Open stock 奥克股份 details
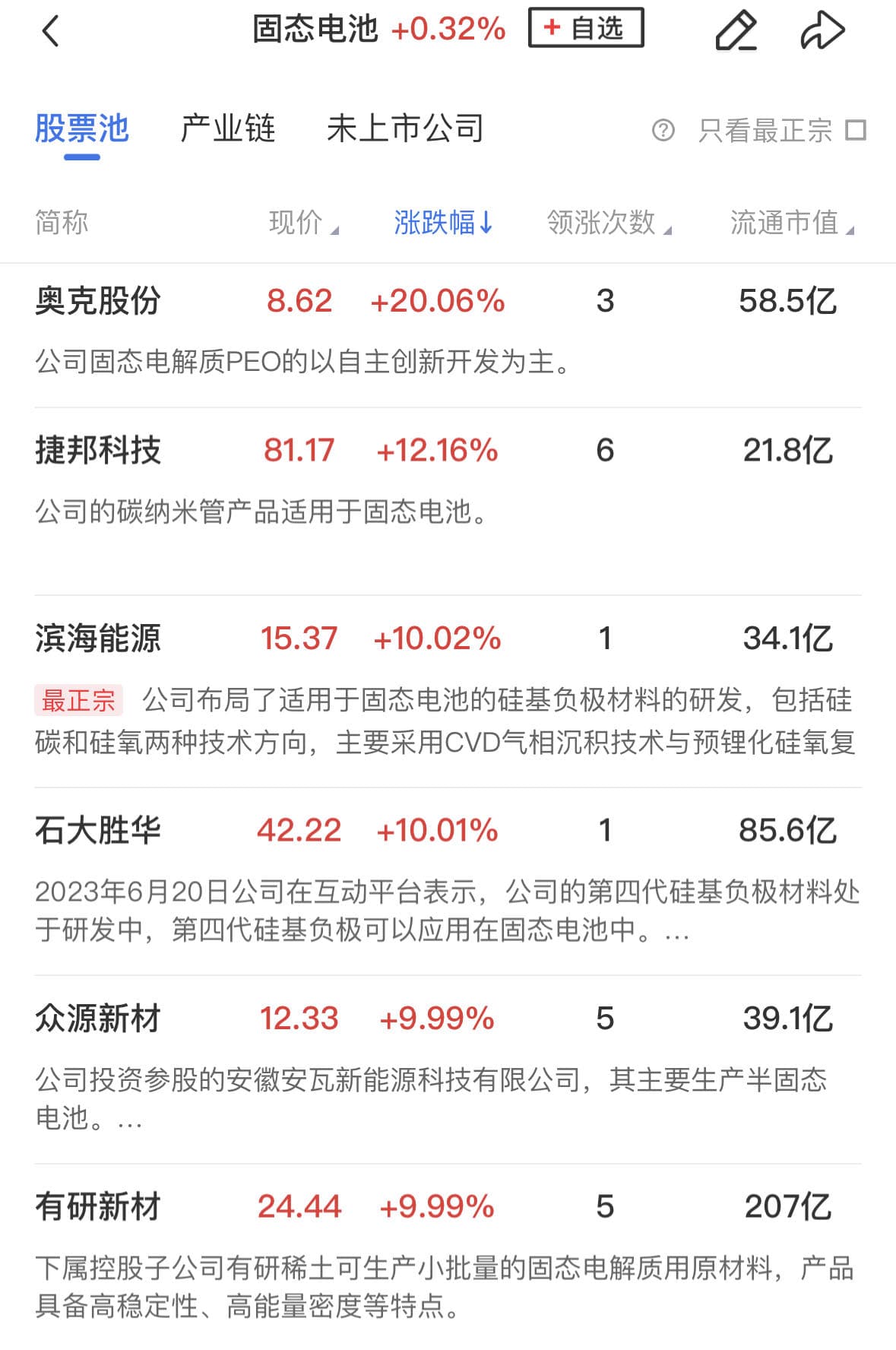 coord(98,301)
